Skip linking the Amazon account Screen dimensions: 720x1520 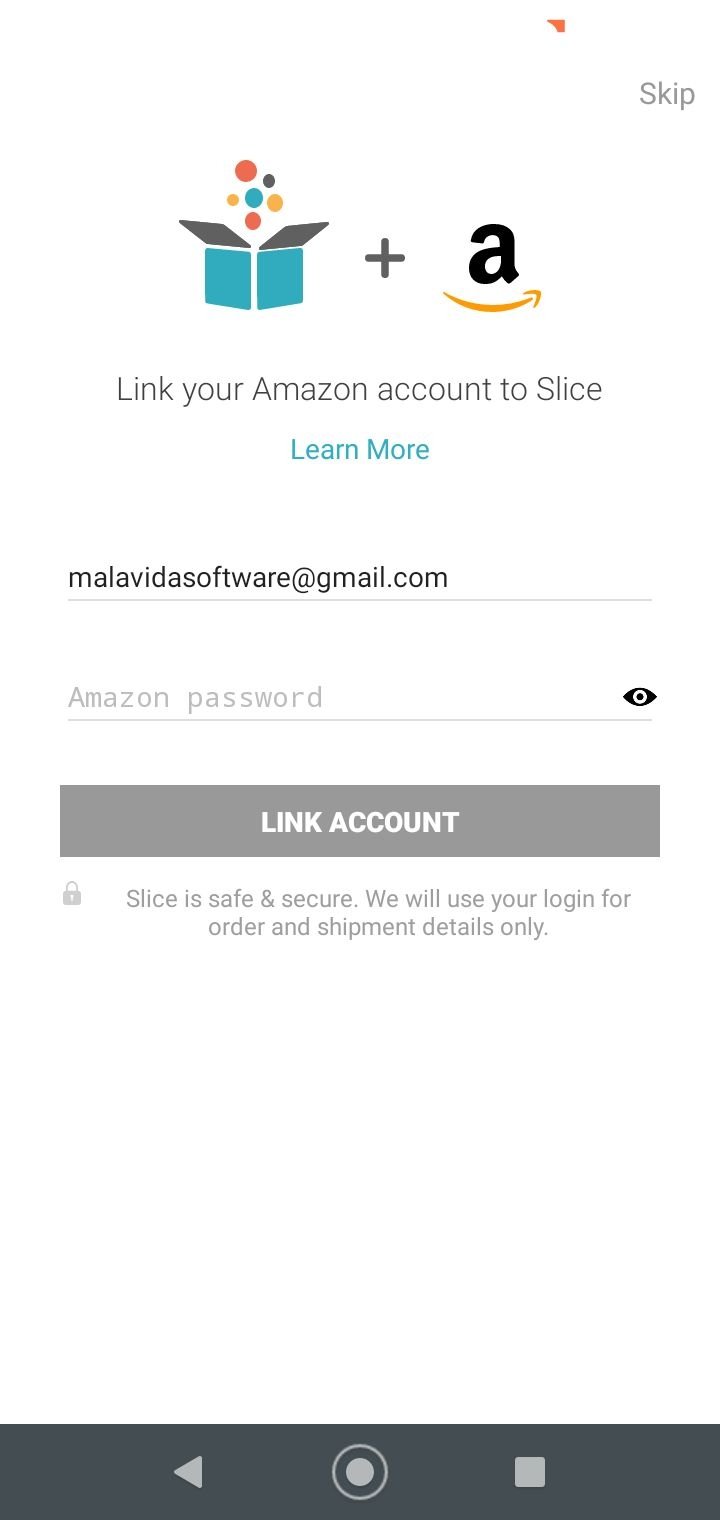click(667, 94)
